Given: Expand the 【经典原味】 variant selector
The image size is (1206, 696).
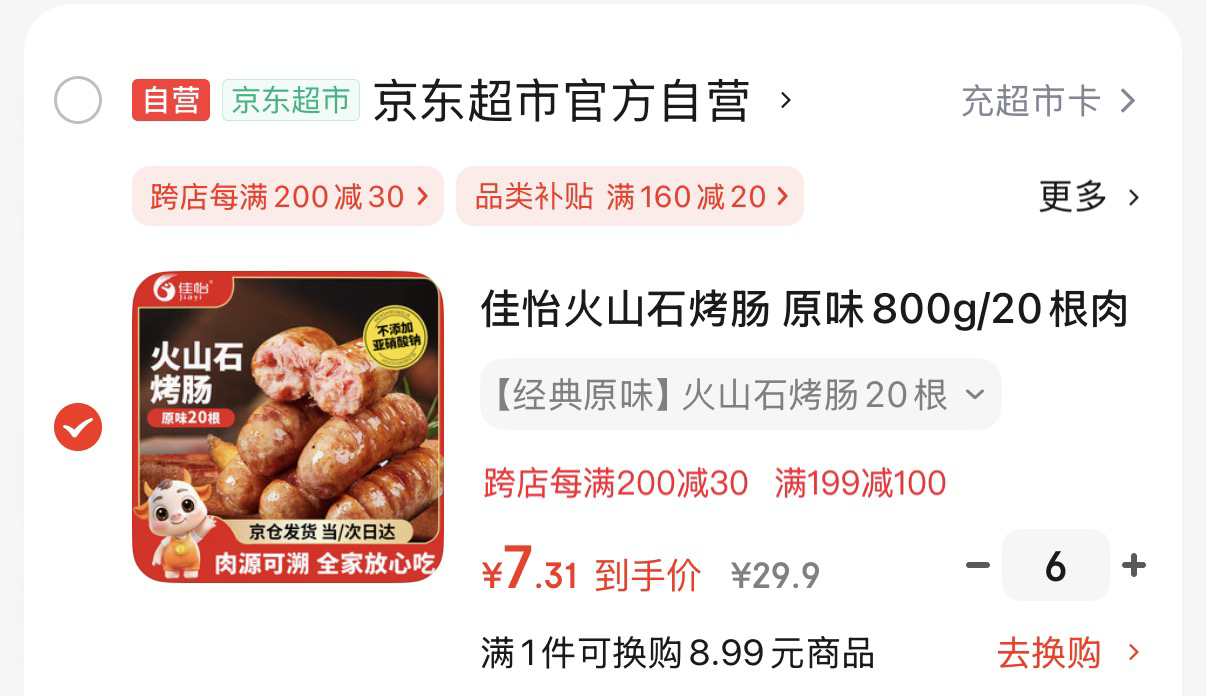Looking at the screenshot, I should [x=740, y=395].
